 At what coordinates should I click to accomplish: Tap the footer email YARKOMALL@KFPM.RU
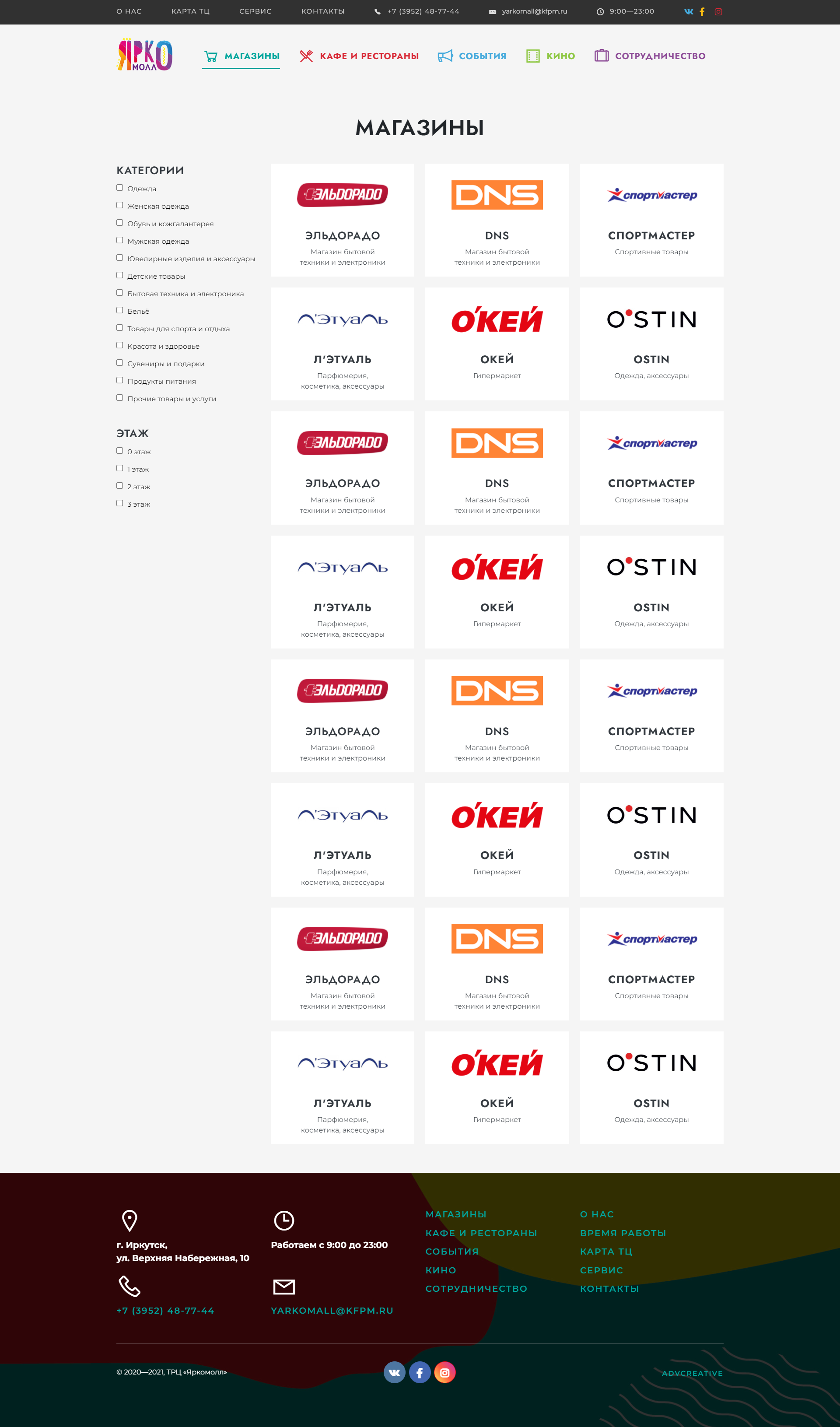tap(332, 1310)
